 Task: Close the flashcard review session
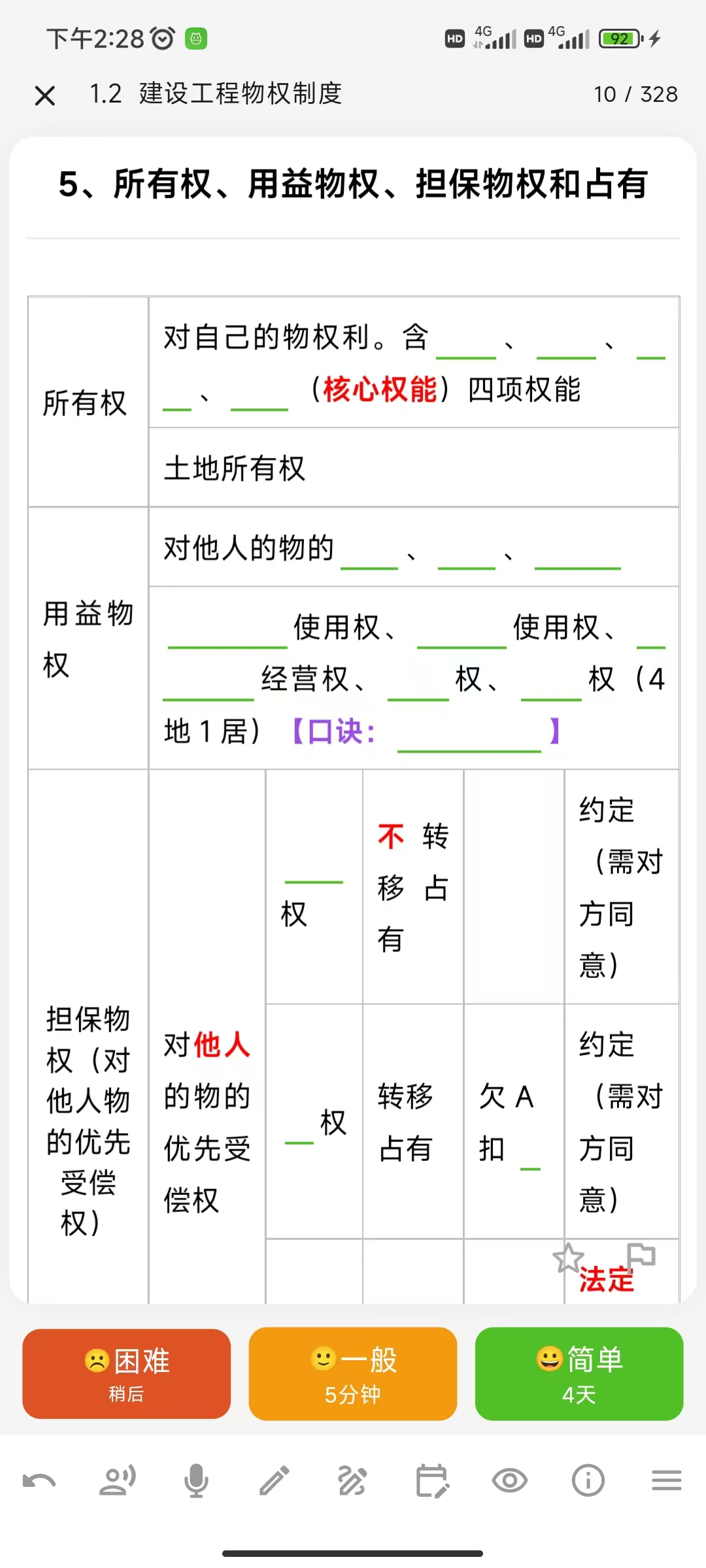click(x=45, y=95)
